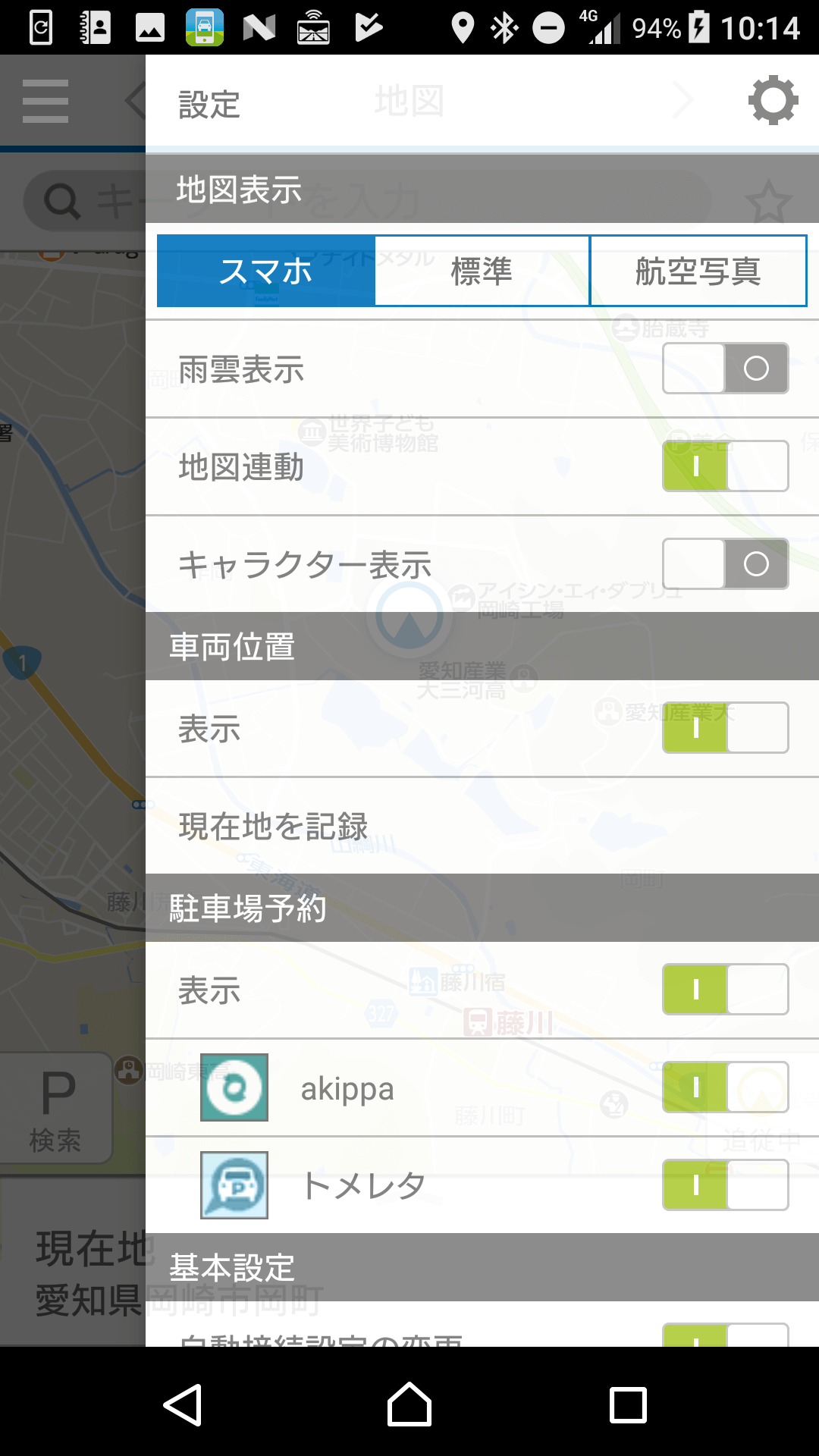Turn off 地図連動 switch
The width and height of the screenshot is (819, 1456).
pyautogui.click(x=726, y=466)
